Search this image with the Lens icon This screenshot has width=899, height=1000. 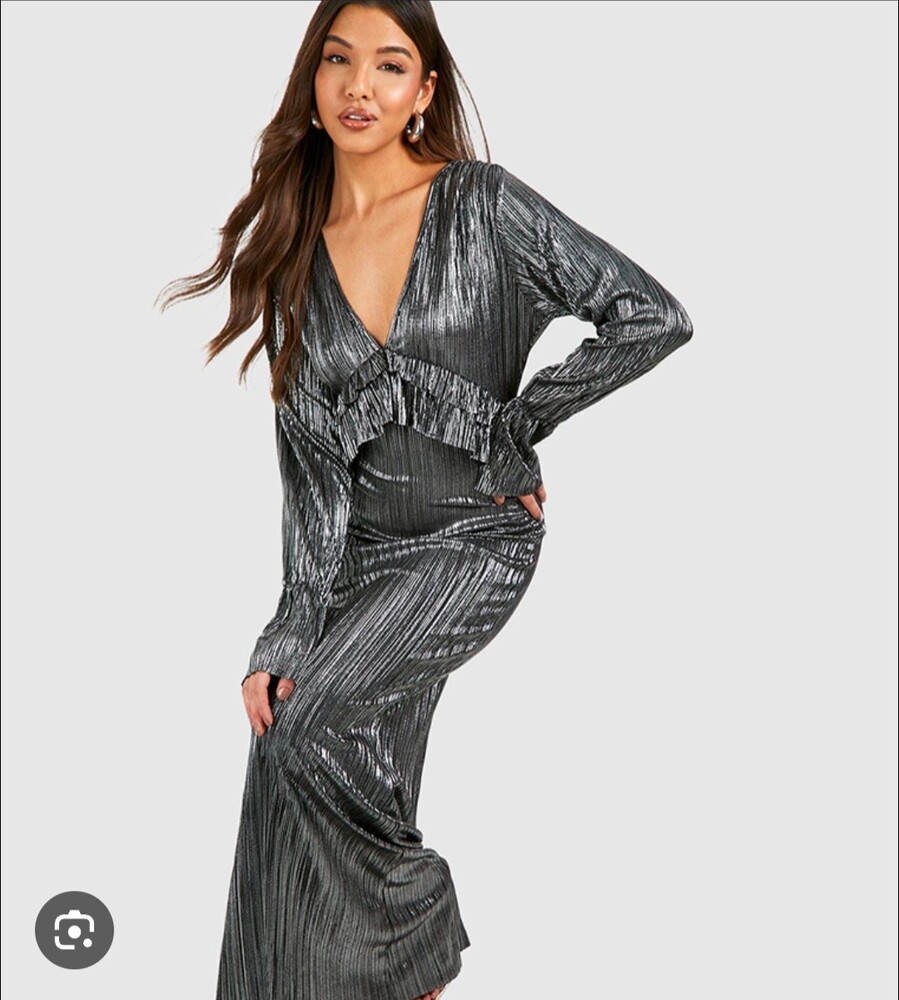74,930
